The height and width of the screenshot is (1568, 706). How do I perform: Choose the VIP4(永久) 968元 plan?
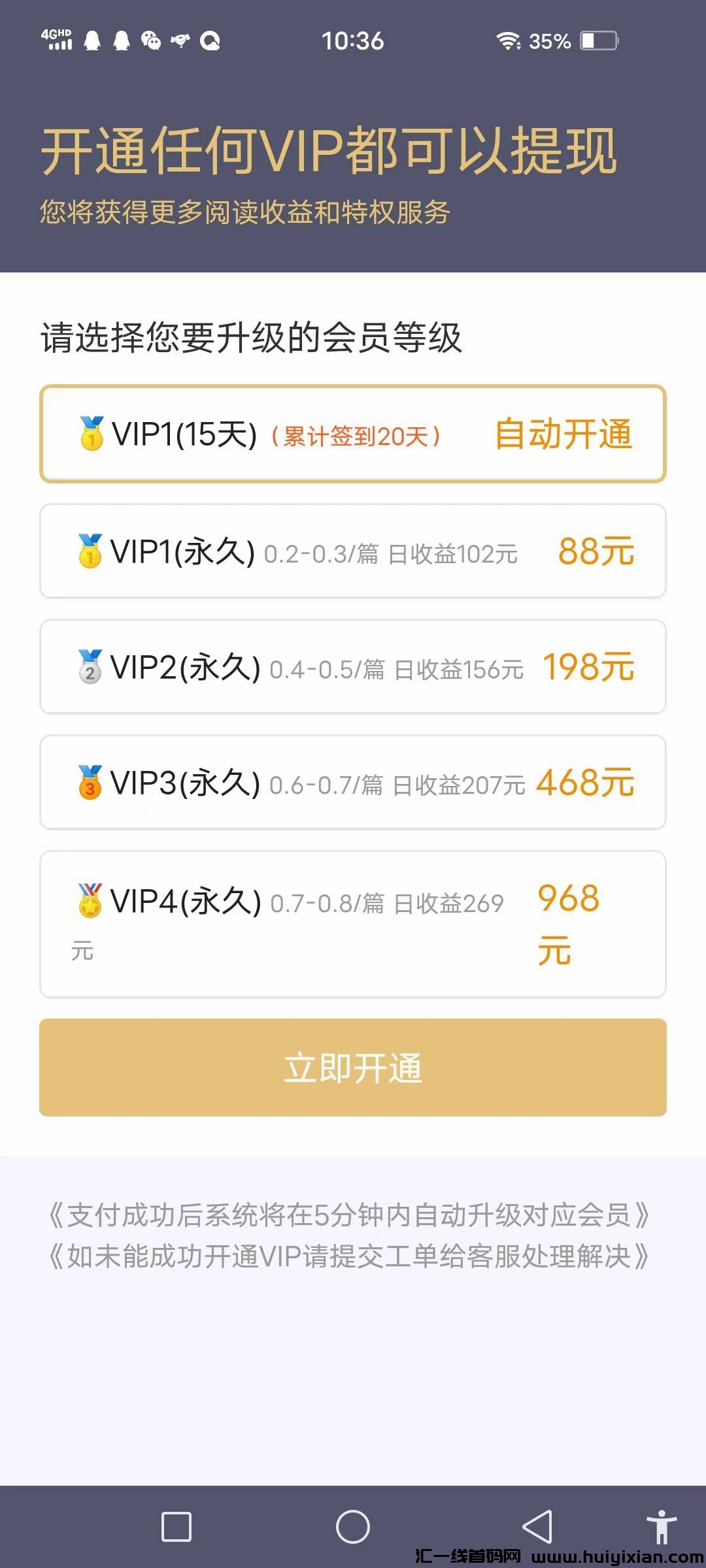353,924
